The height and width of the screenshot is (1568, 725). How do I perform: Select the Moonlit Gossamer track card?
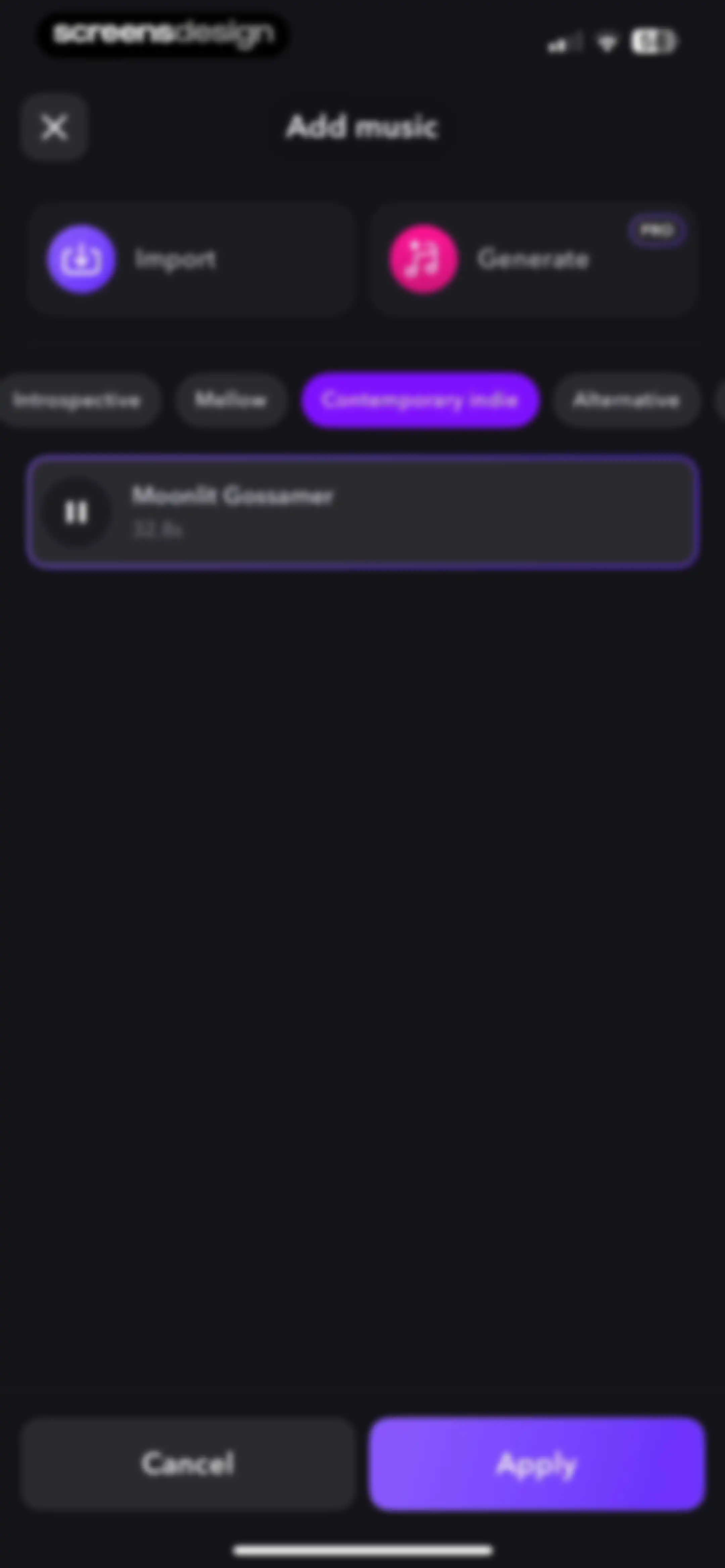tap(363, 512)
